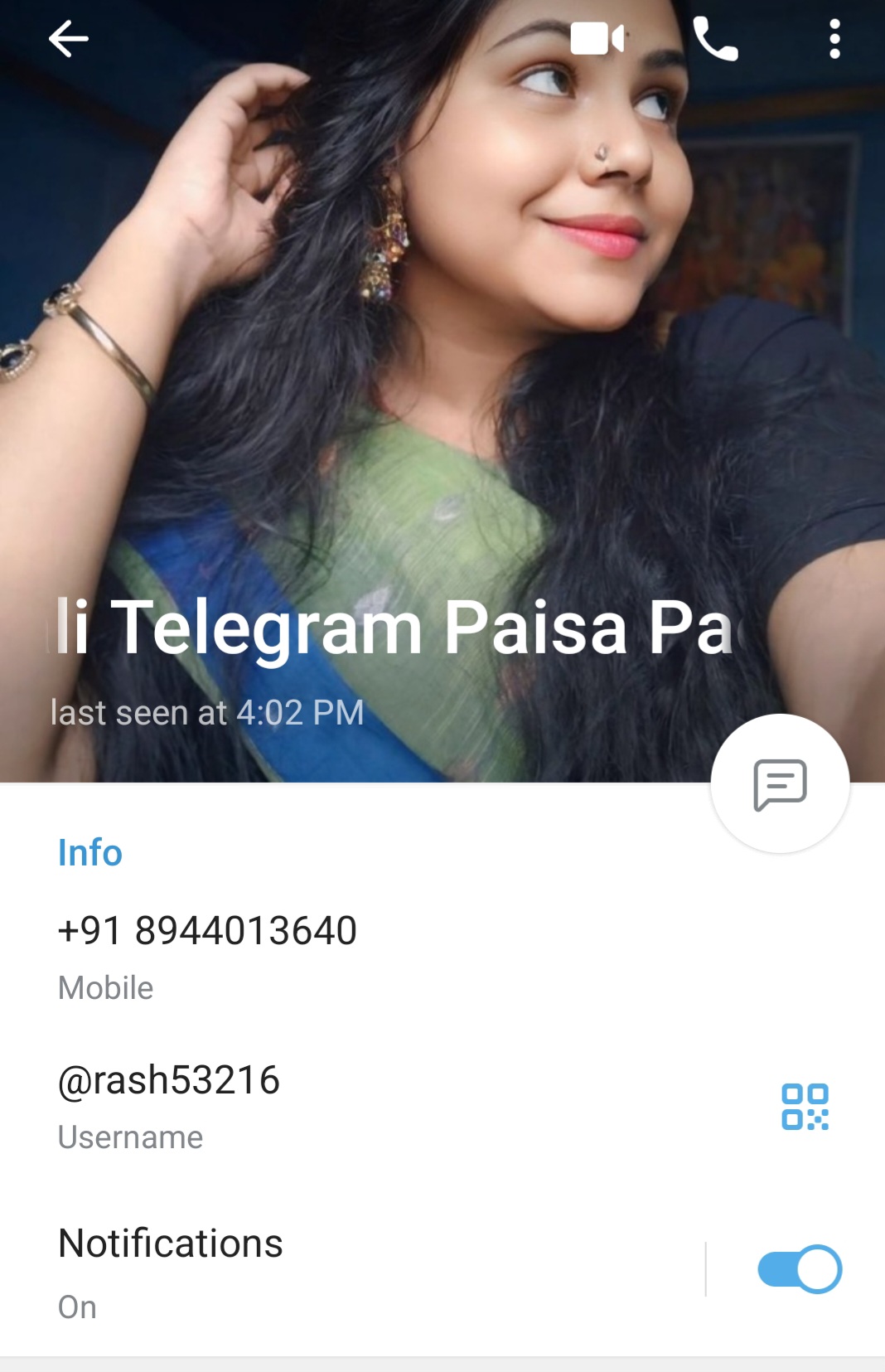Go back using the arrow icon

[68, 39]
